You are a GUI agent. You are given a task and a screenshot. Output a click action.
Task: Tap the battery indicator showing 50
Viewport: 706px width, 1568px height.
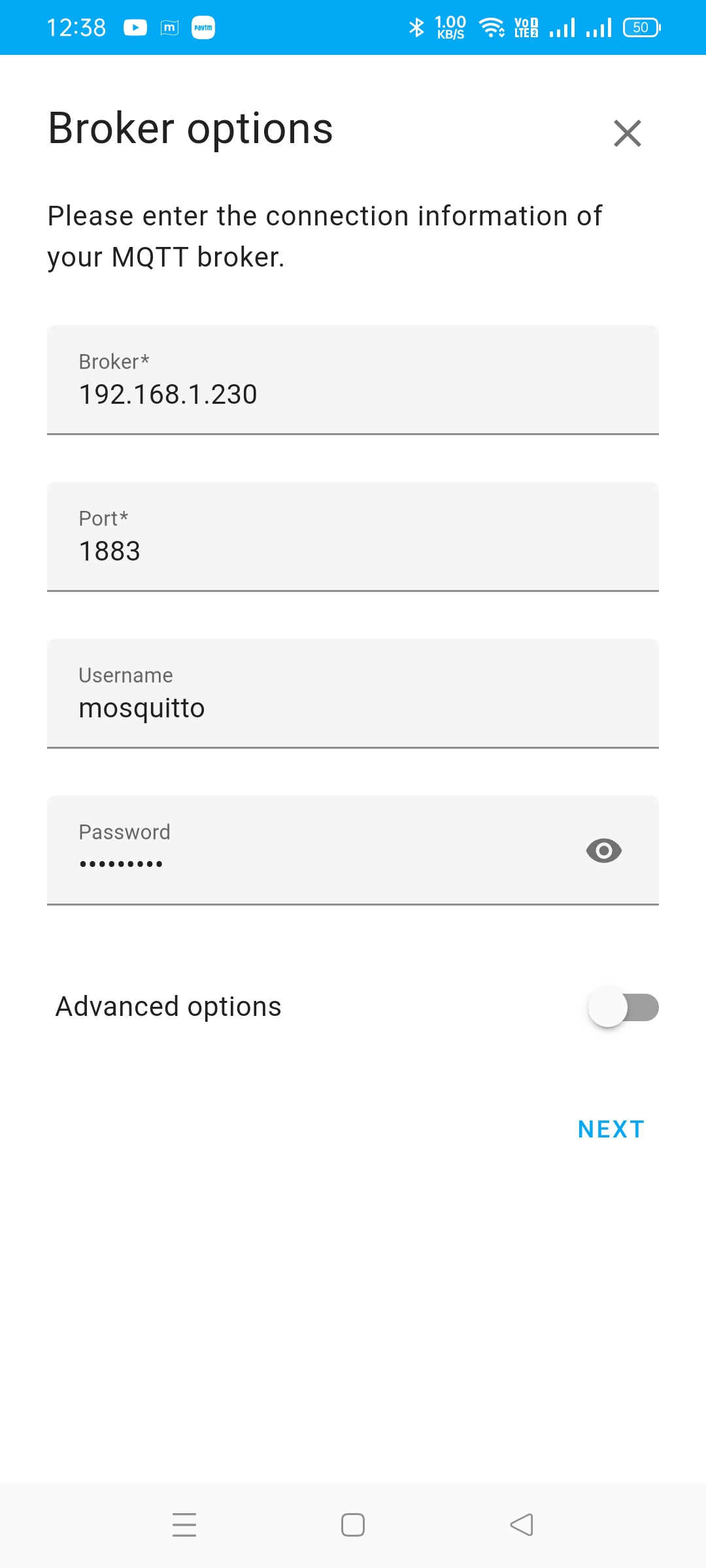pos(641,27)
